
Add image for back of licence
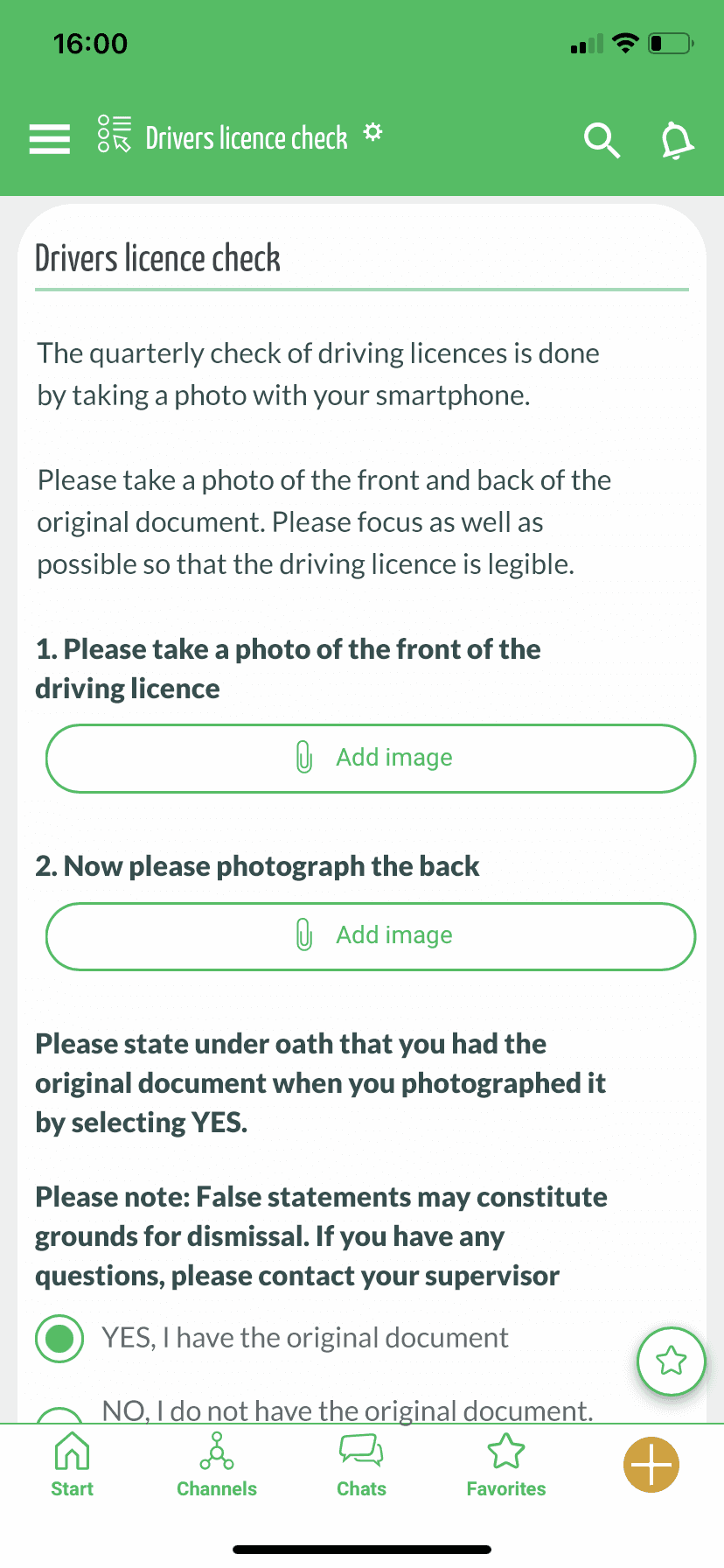[371, 936]
